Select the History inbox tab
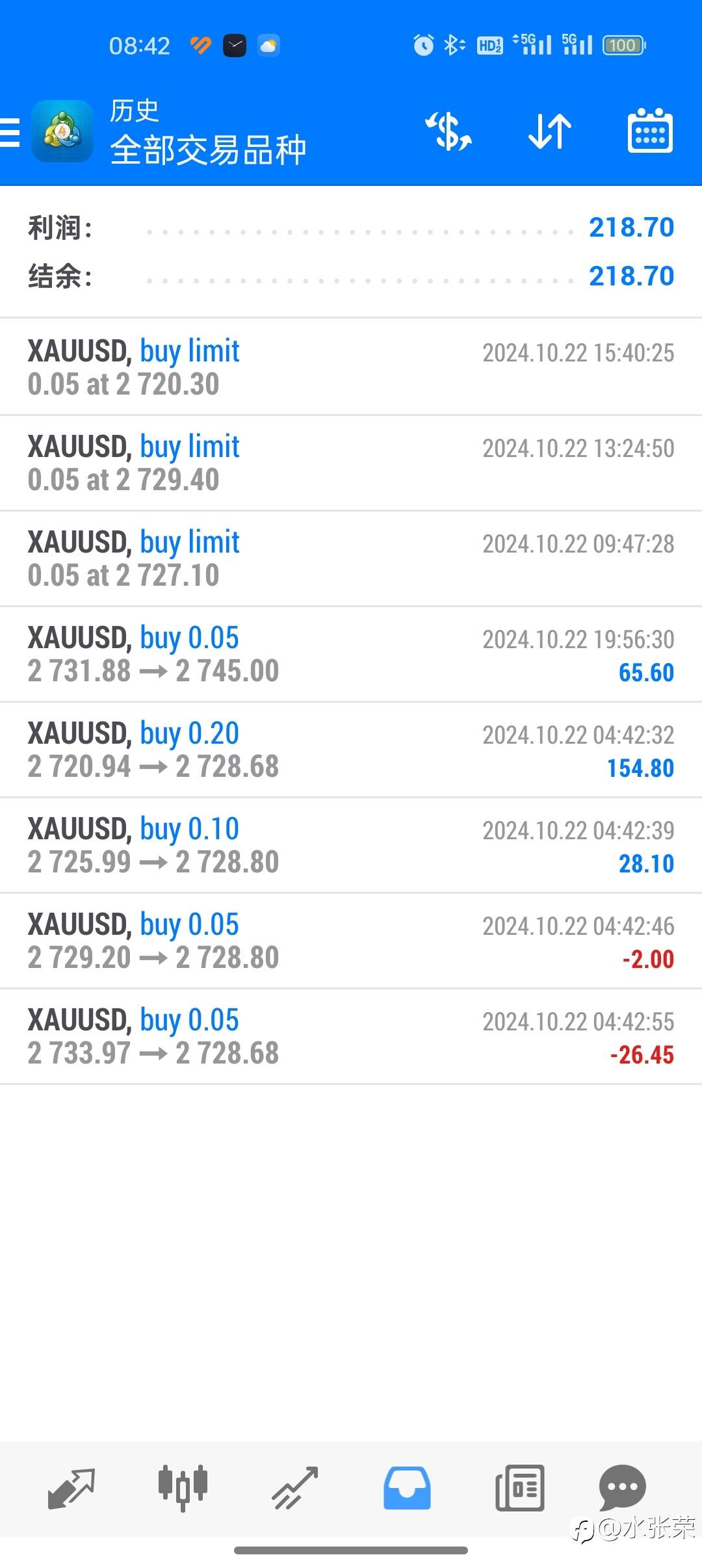702x1568 pixels. [x=407, y=1487]
